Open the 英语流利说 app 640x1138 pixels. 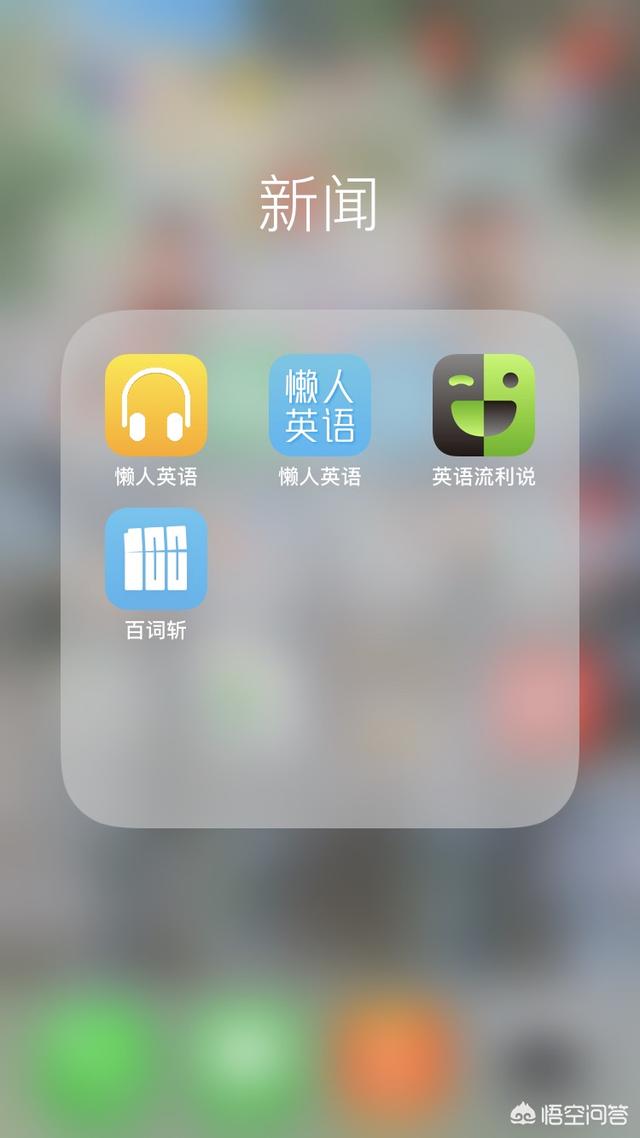pos(484,405)
